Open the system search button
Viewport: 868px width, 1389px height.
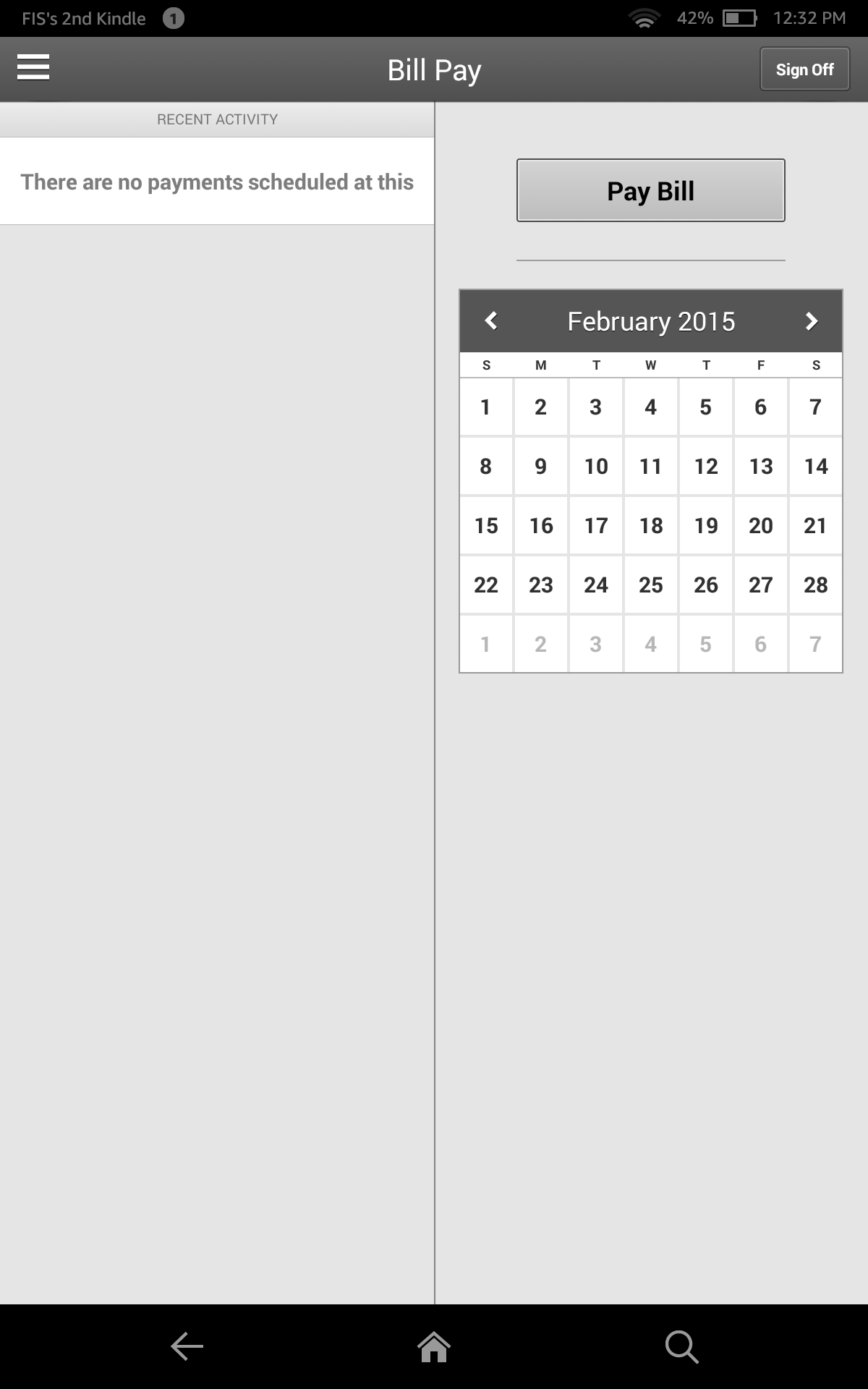pyautogui.click(x=681, y=1346)
